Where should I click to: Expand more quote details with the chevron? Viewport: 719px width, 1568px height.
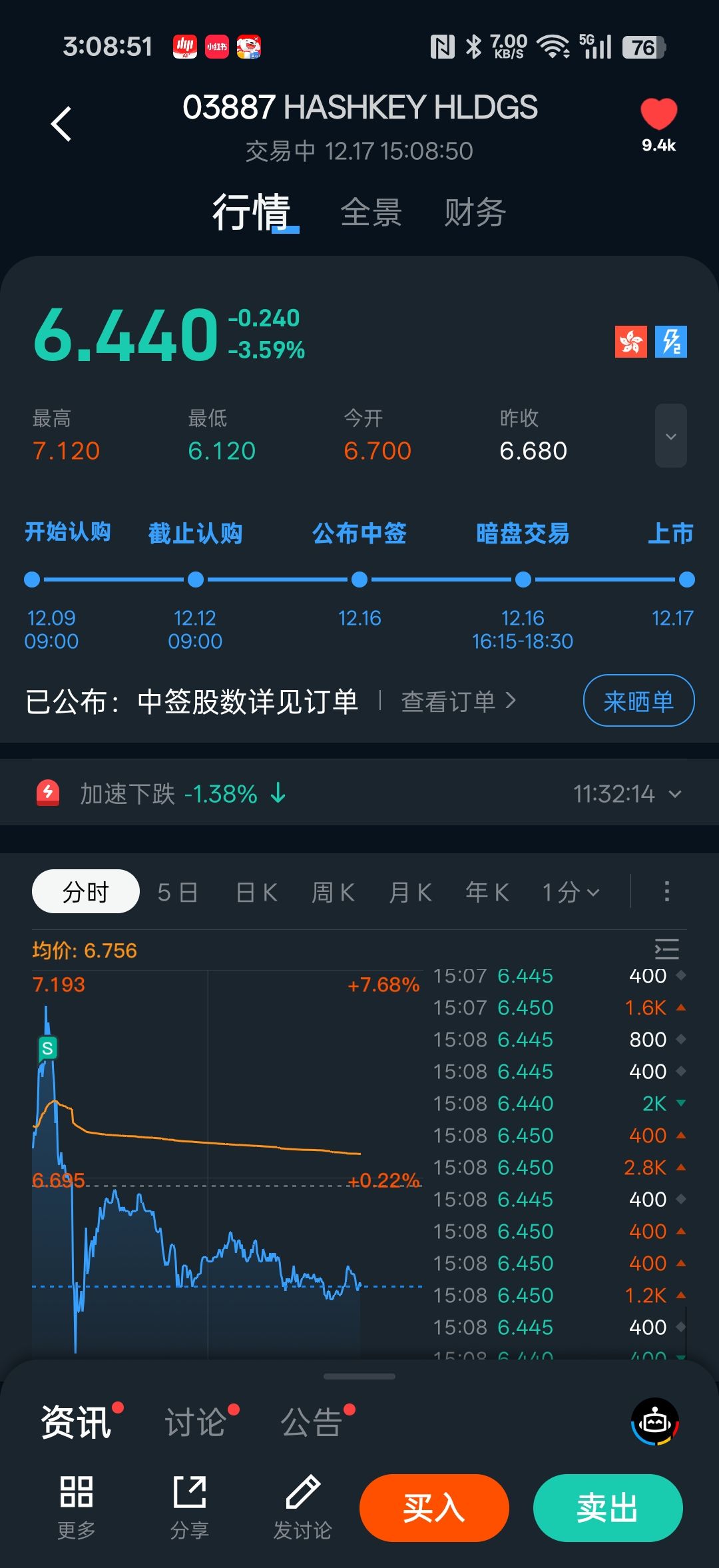(x=670, y=436)
